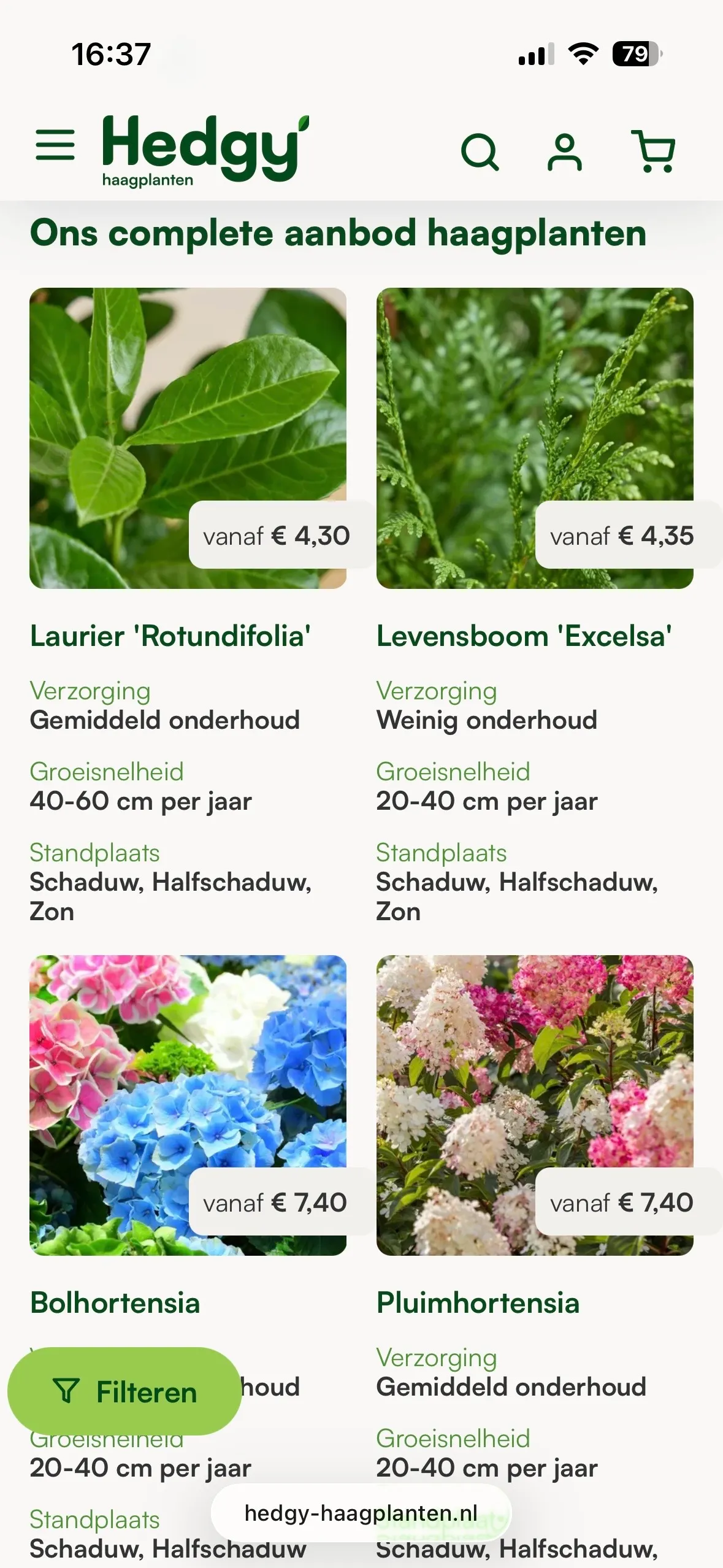This screenshot has height=1568, width=723.
Task: Open the hamburger menu
Action: coord(55,145)
